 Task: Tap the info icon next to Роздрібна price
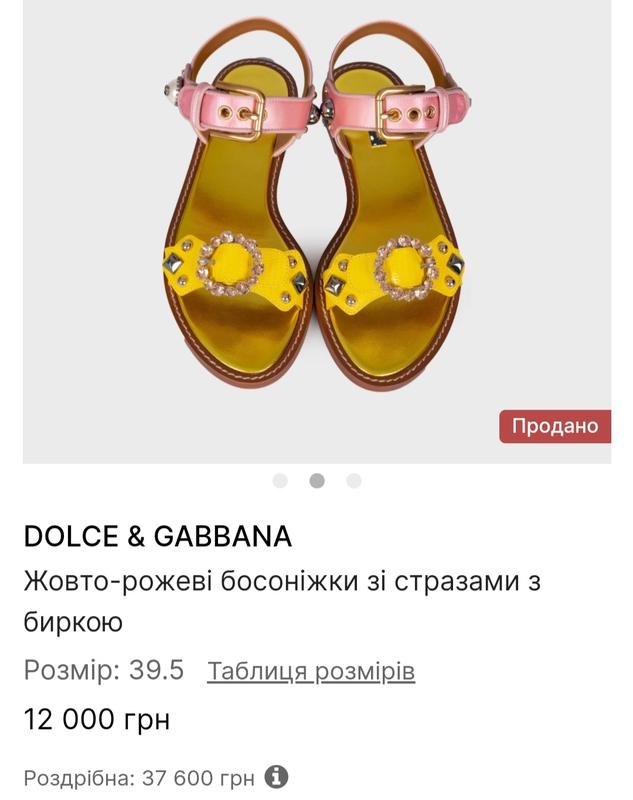(x=277, y=776)
